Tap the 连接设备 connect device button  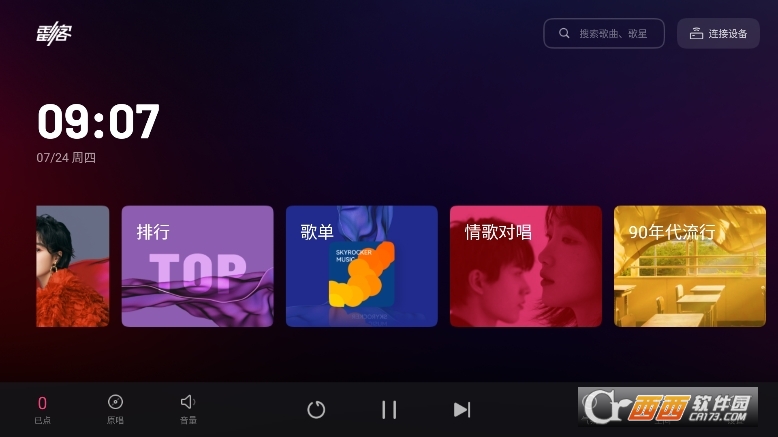point(718,33)
